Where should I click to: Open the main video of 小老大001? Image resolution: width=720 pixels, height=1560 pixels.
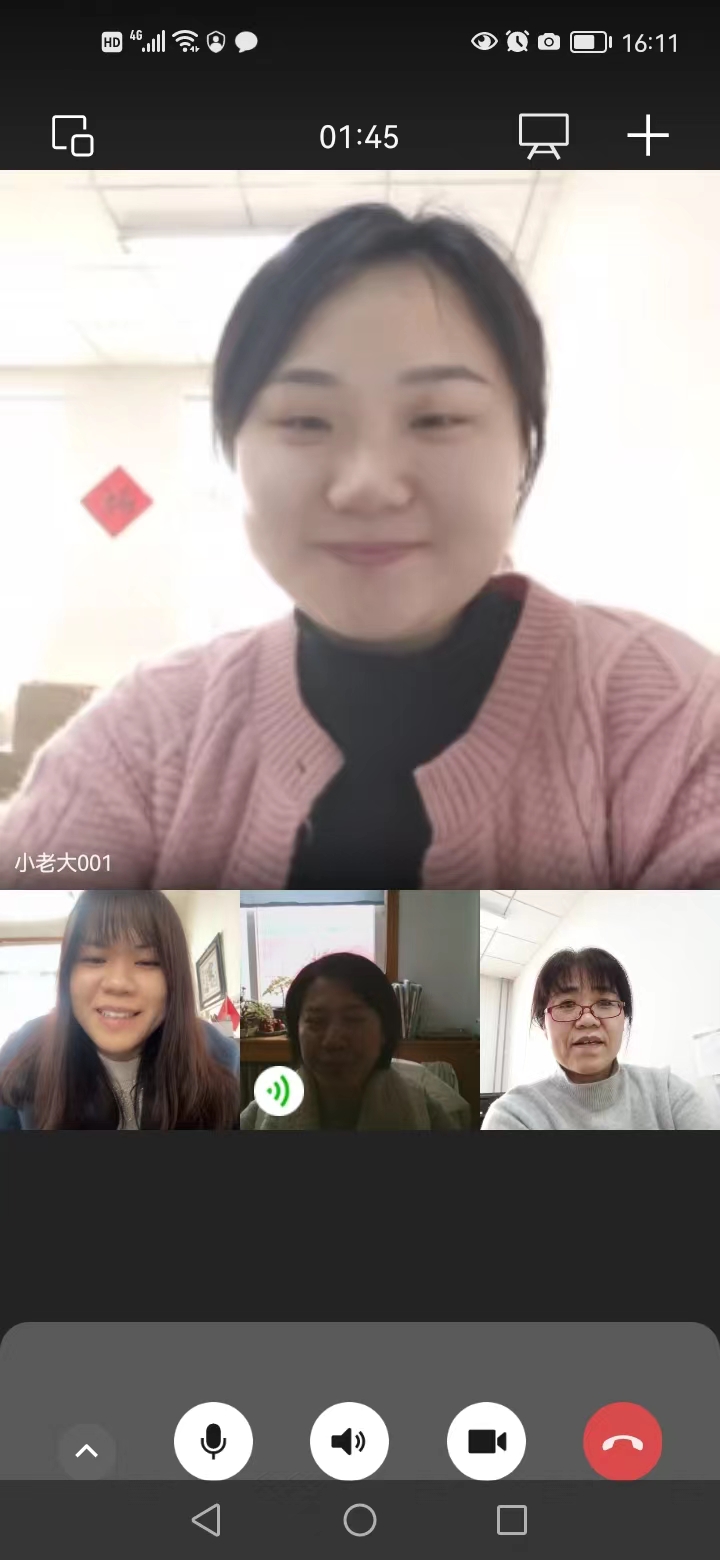coord(360,530)
